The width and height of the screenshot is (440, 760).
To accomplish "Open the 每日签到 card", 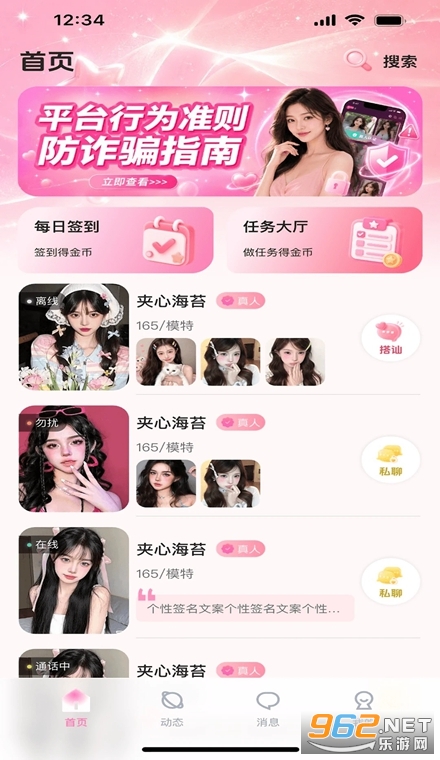I will 116,240.
